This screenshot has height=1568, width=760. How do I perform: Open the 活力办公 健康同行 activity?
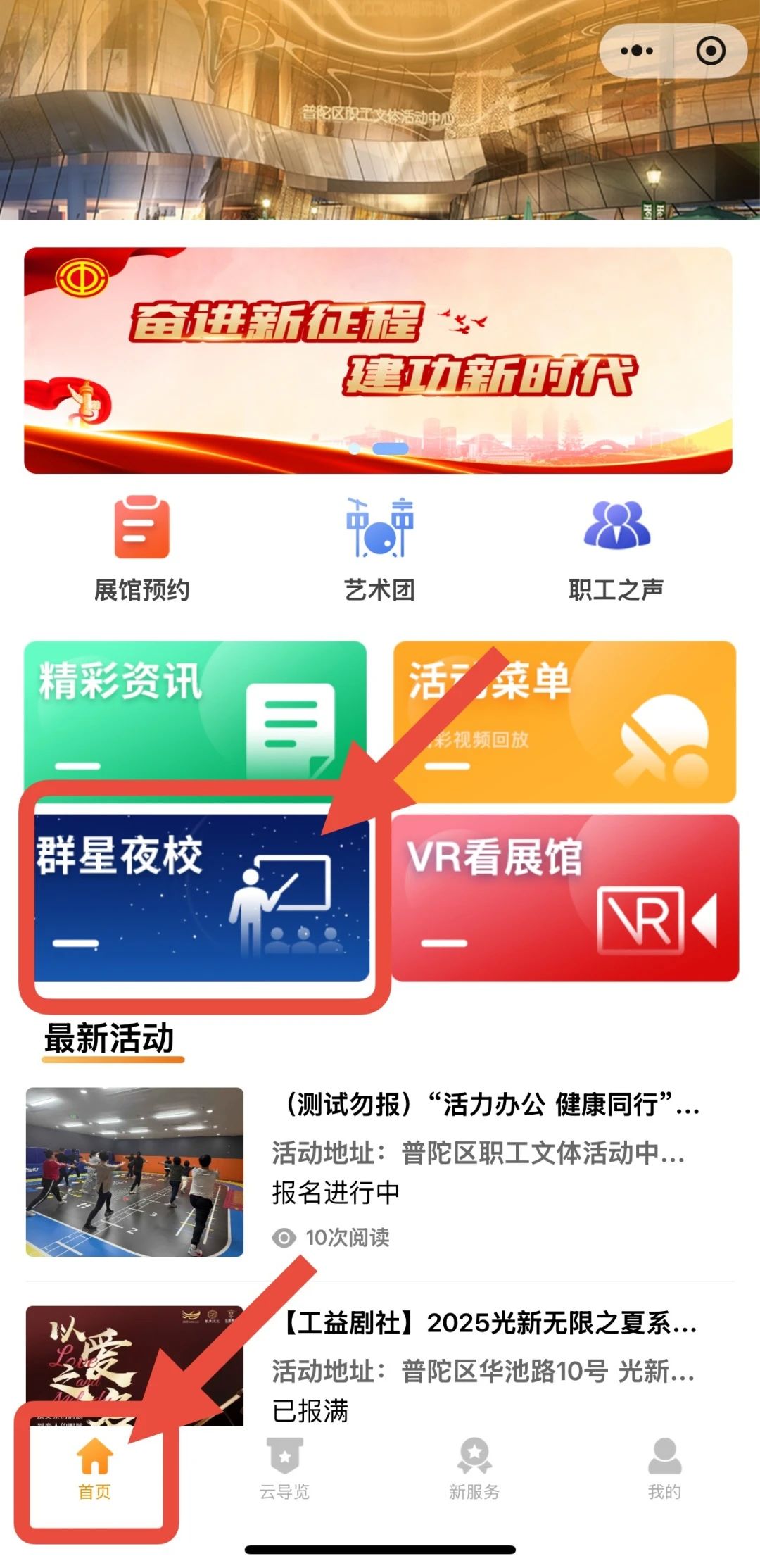tap(380, 1172)
